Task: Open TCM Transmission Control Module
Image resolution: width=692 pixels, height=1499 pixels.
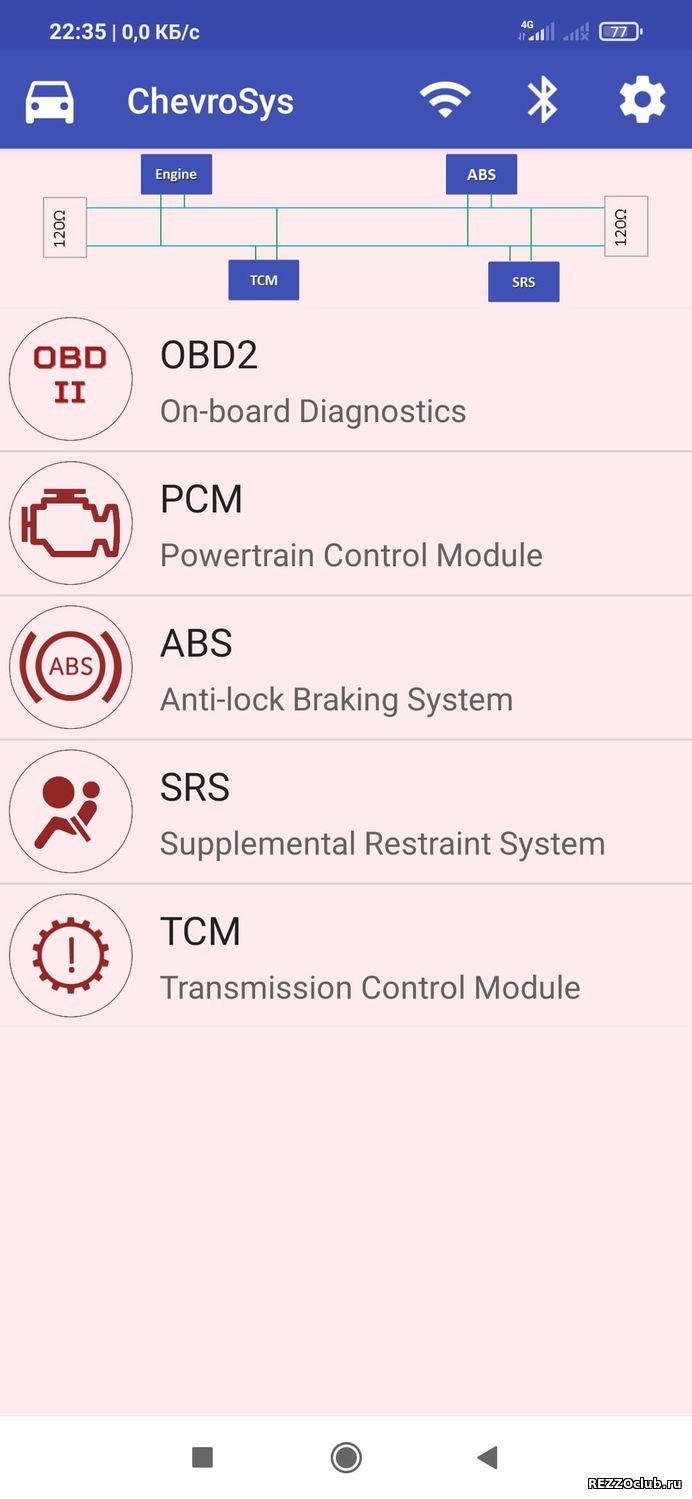Action: [x=346, y=956]
